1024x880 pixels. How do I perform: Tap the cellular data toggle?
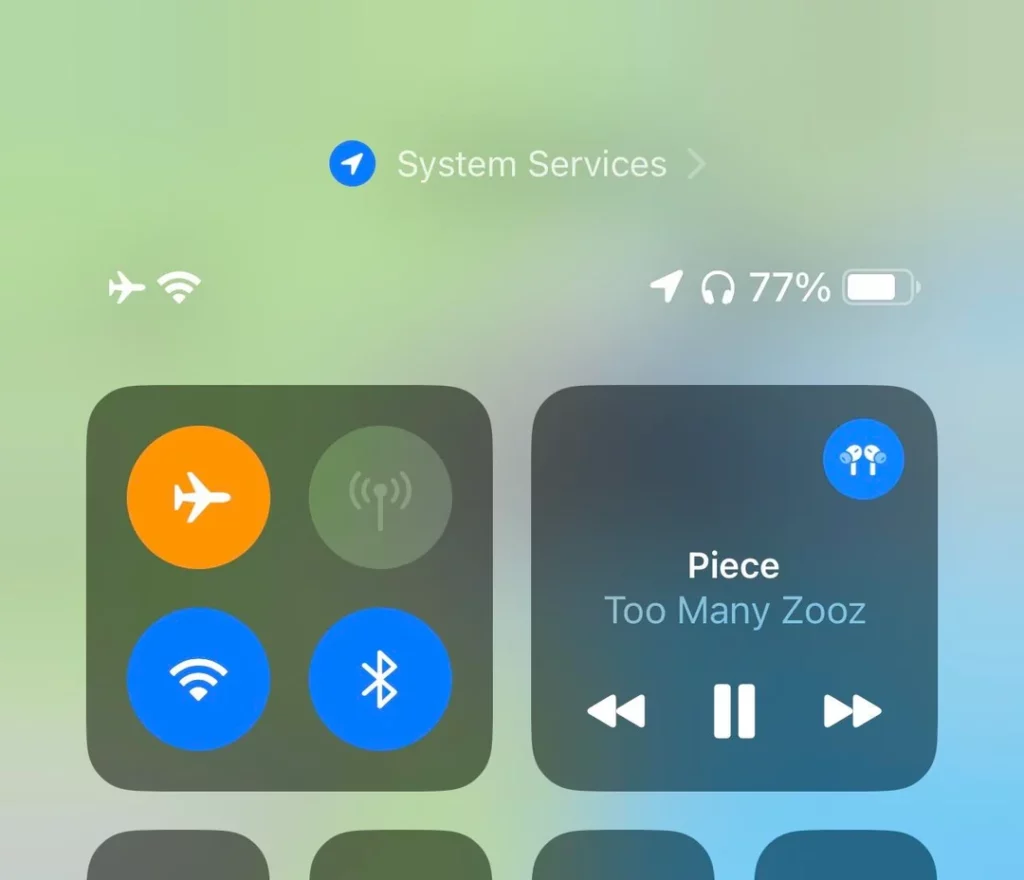[x=380, y=497]
